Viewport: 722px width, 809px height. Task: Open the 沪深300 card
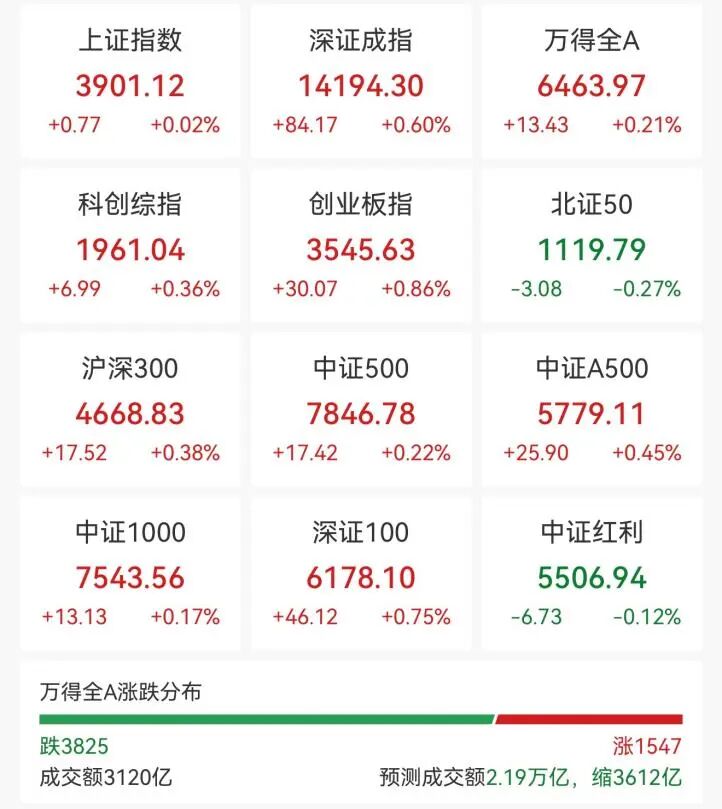tap(130, 410)
